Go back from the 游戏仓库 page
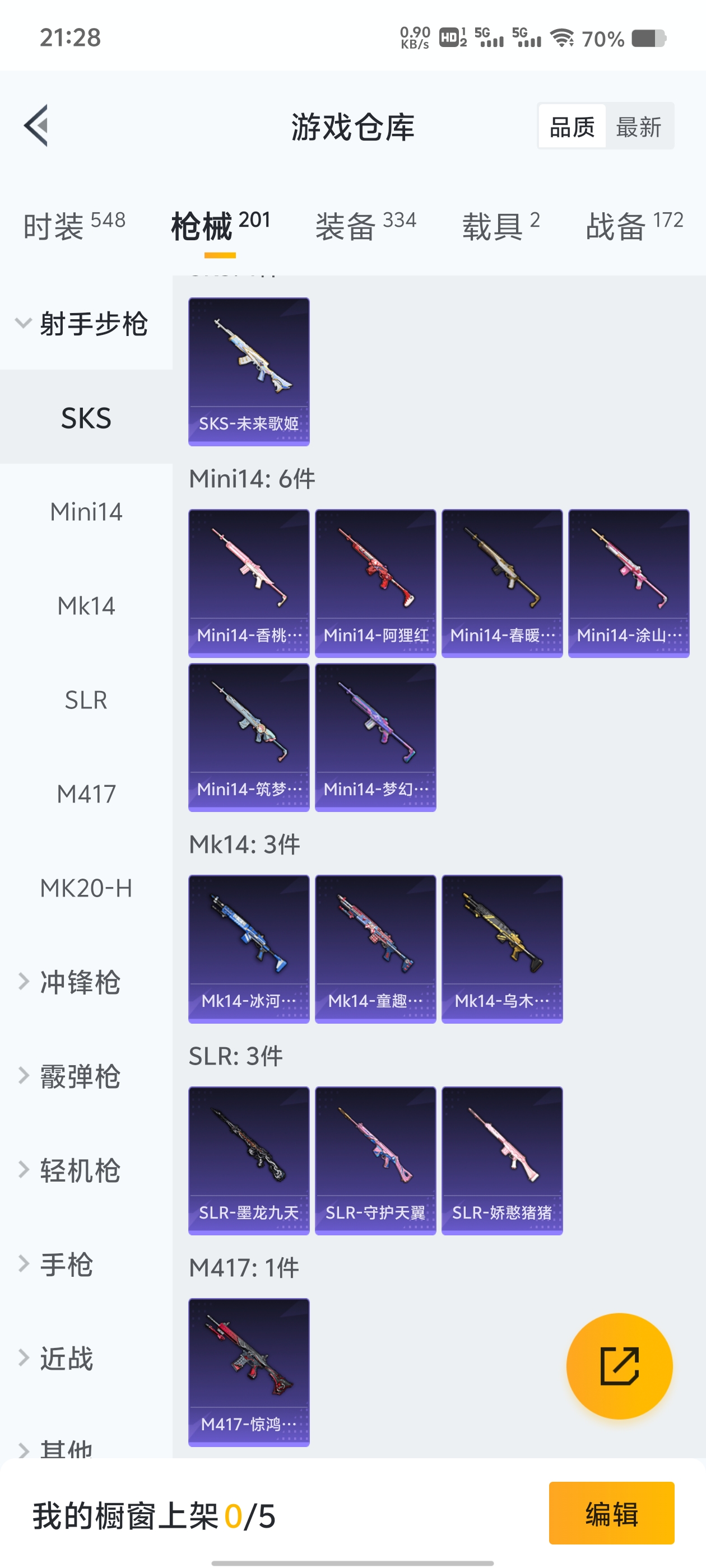This screenshot has height=1568, width=706. point(36,126)
